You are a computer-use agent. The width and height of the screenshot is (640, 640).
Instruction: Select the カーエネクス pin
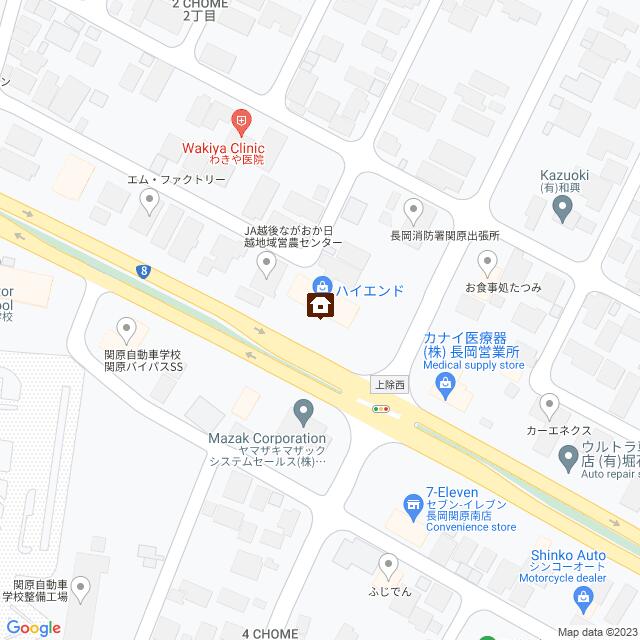pos(548,404)
